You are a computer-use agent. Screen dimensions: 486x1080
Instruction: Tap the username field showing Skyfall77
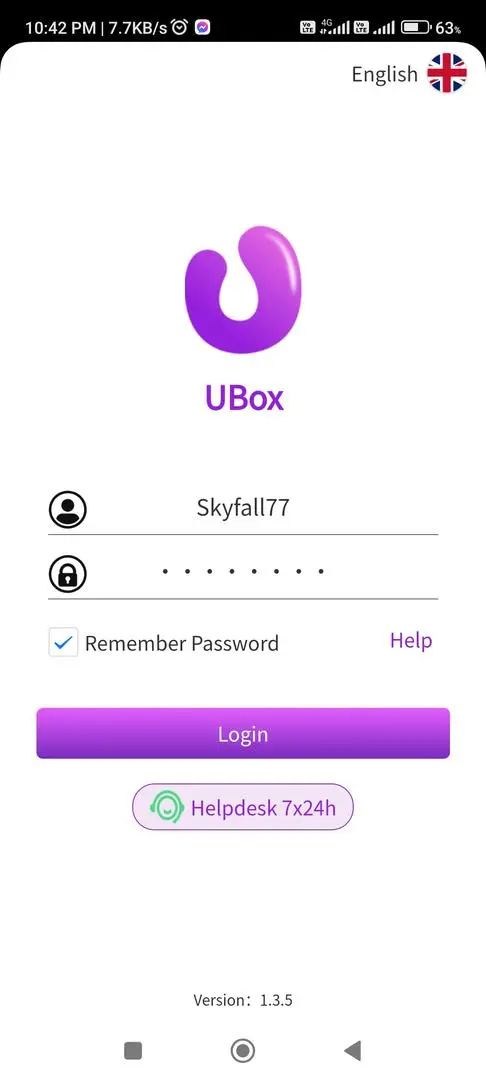pyautogui.click(x=243, y=508)
